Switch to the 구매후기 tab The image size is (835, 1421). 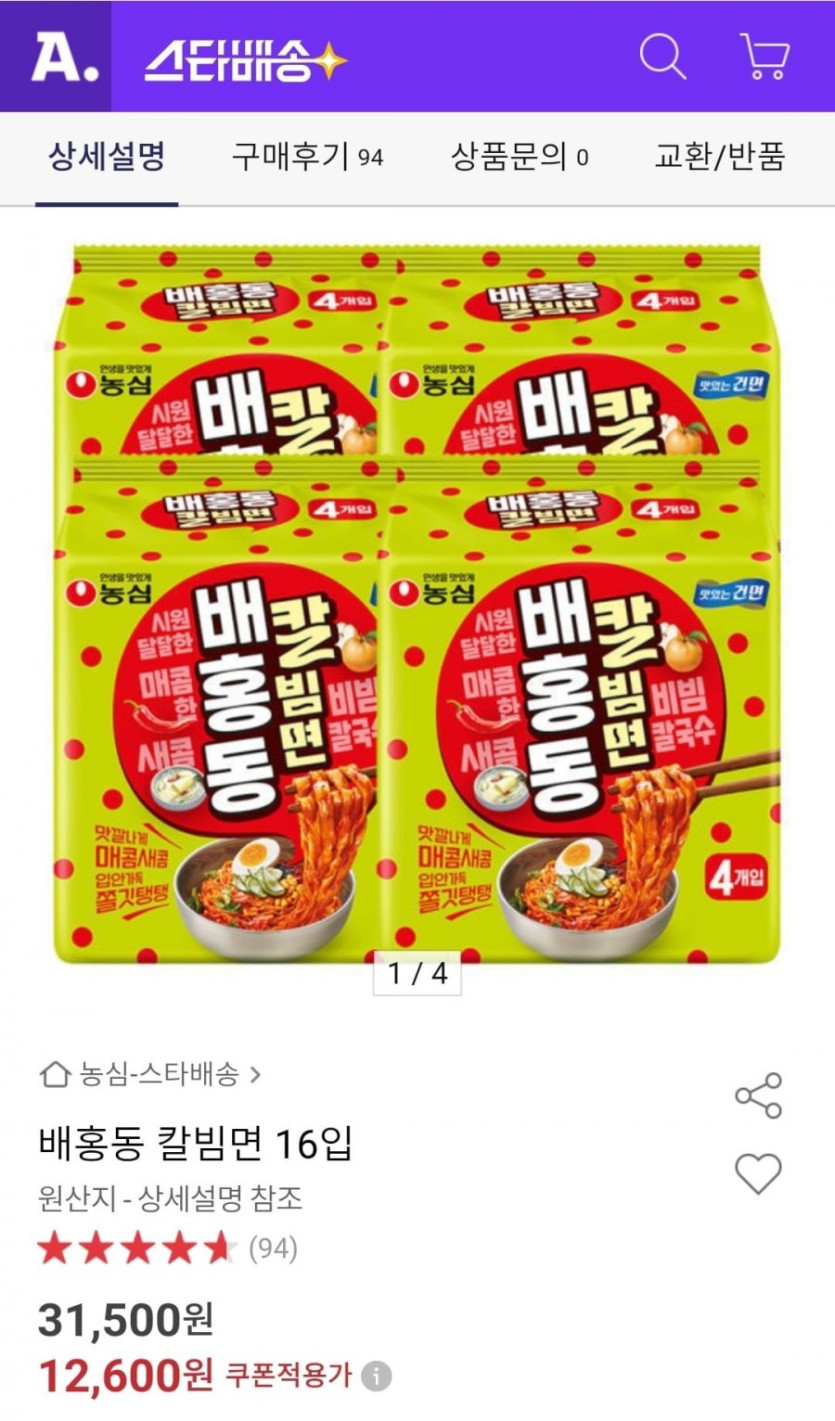307,157
